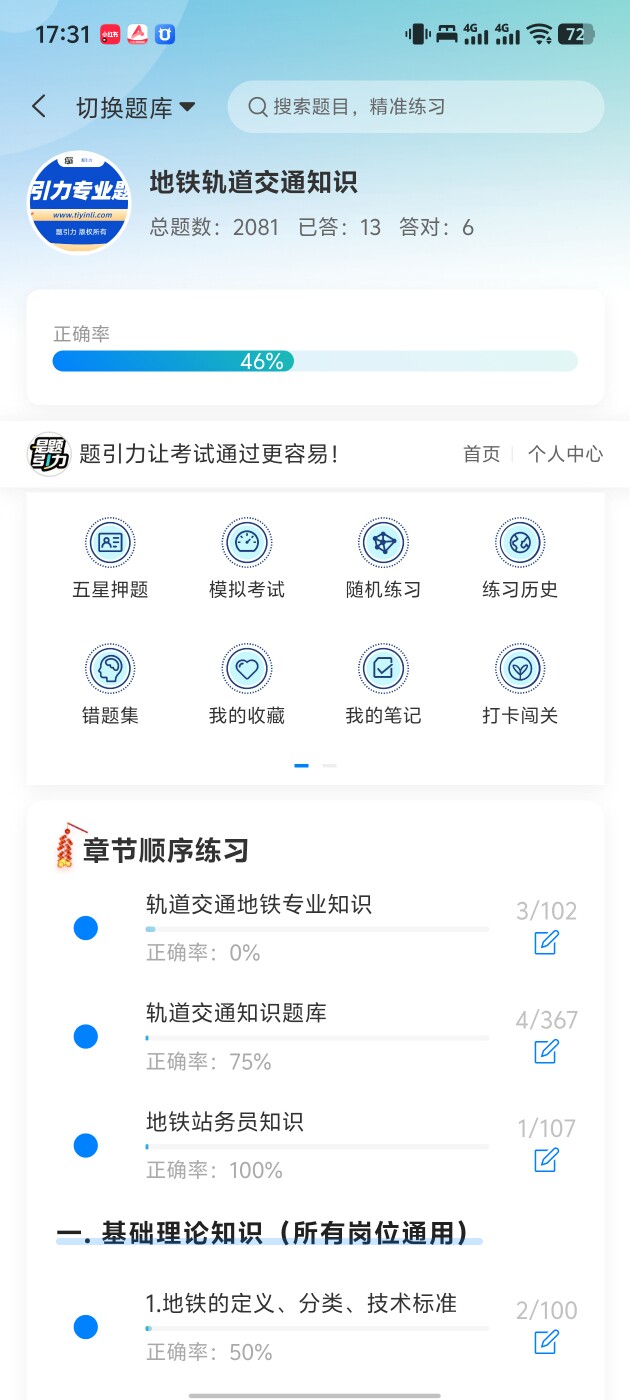Go back using the arrow icon

click(x=39, y=107)
